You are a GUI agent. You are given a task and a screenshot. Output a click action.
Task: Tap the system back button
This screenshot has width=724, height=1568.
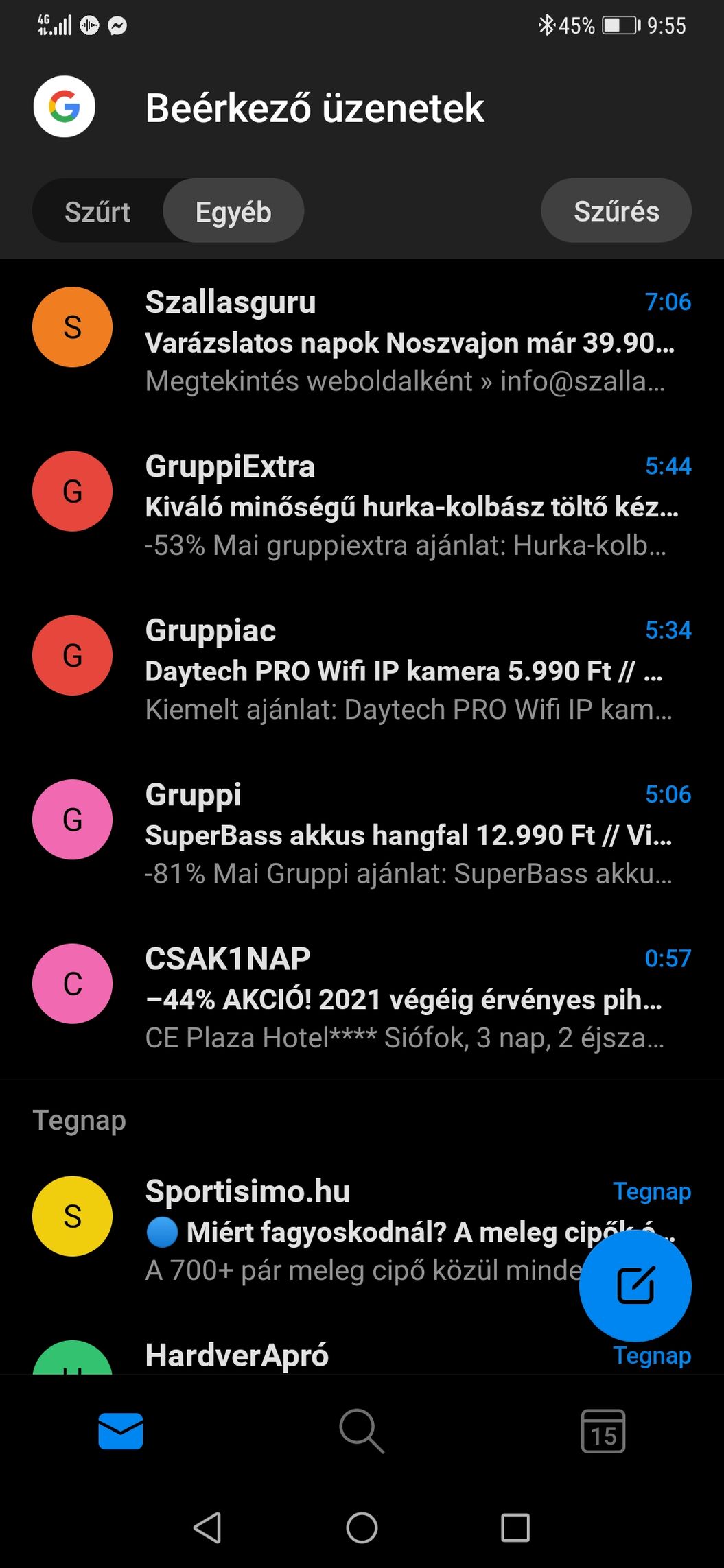click(x=207, y=1528)
